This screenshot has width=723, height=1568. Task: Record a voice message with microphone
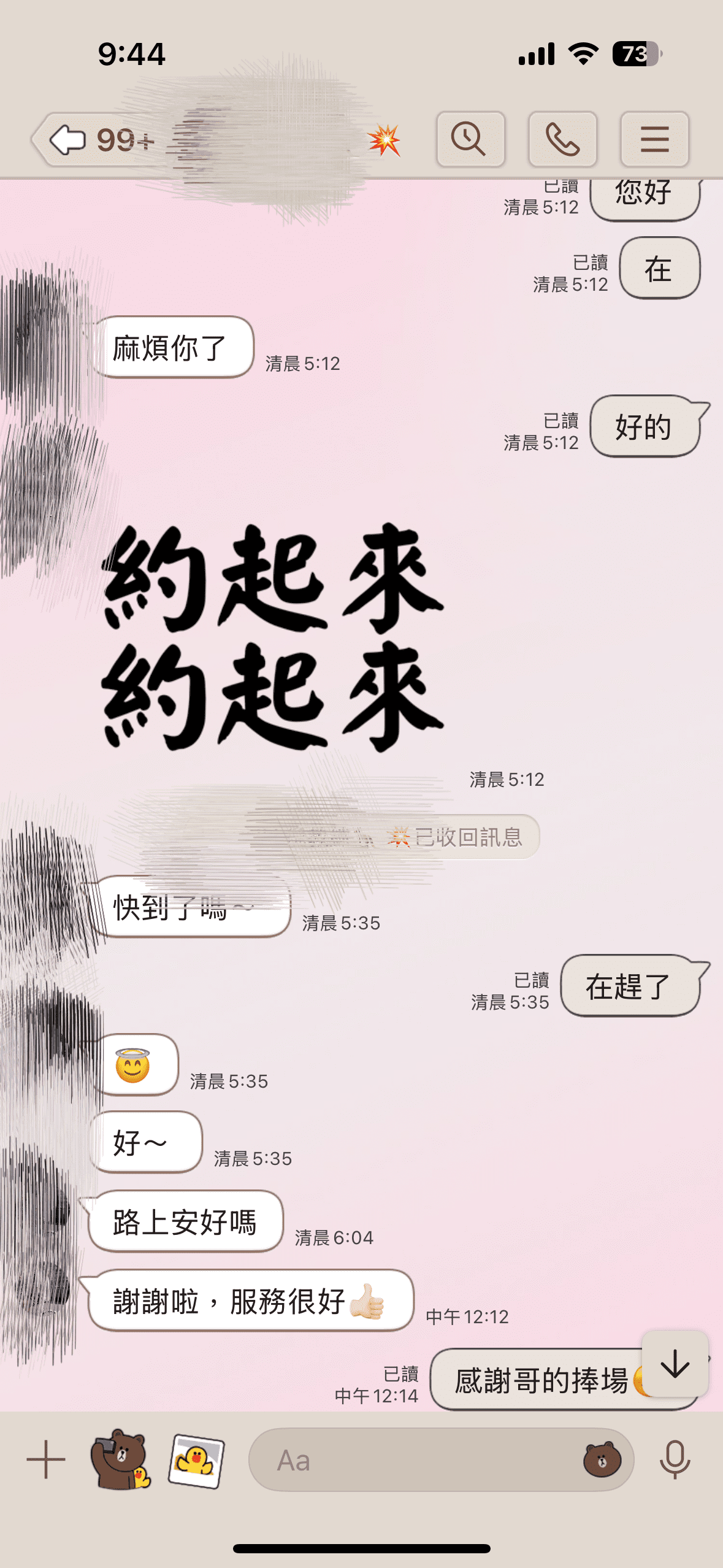click(675, 1459)
